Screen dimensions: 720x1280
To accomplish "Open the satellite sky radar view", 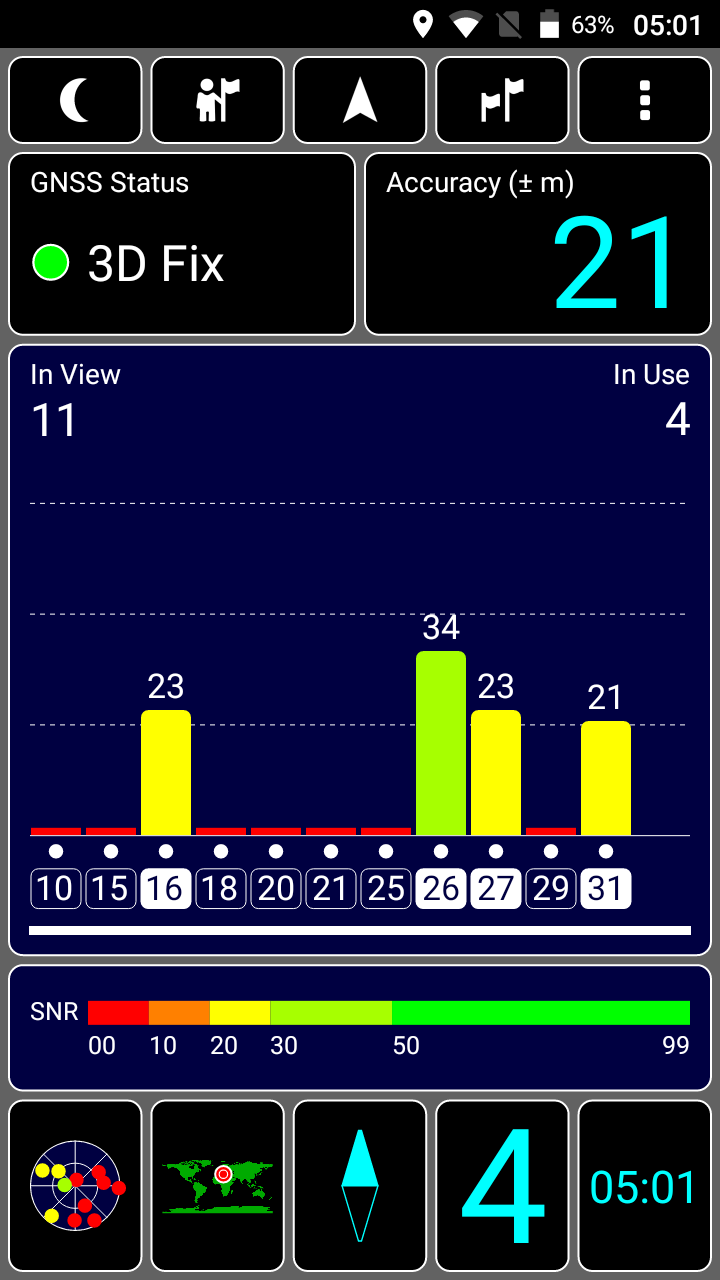I will [x=75, y=1185].
